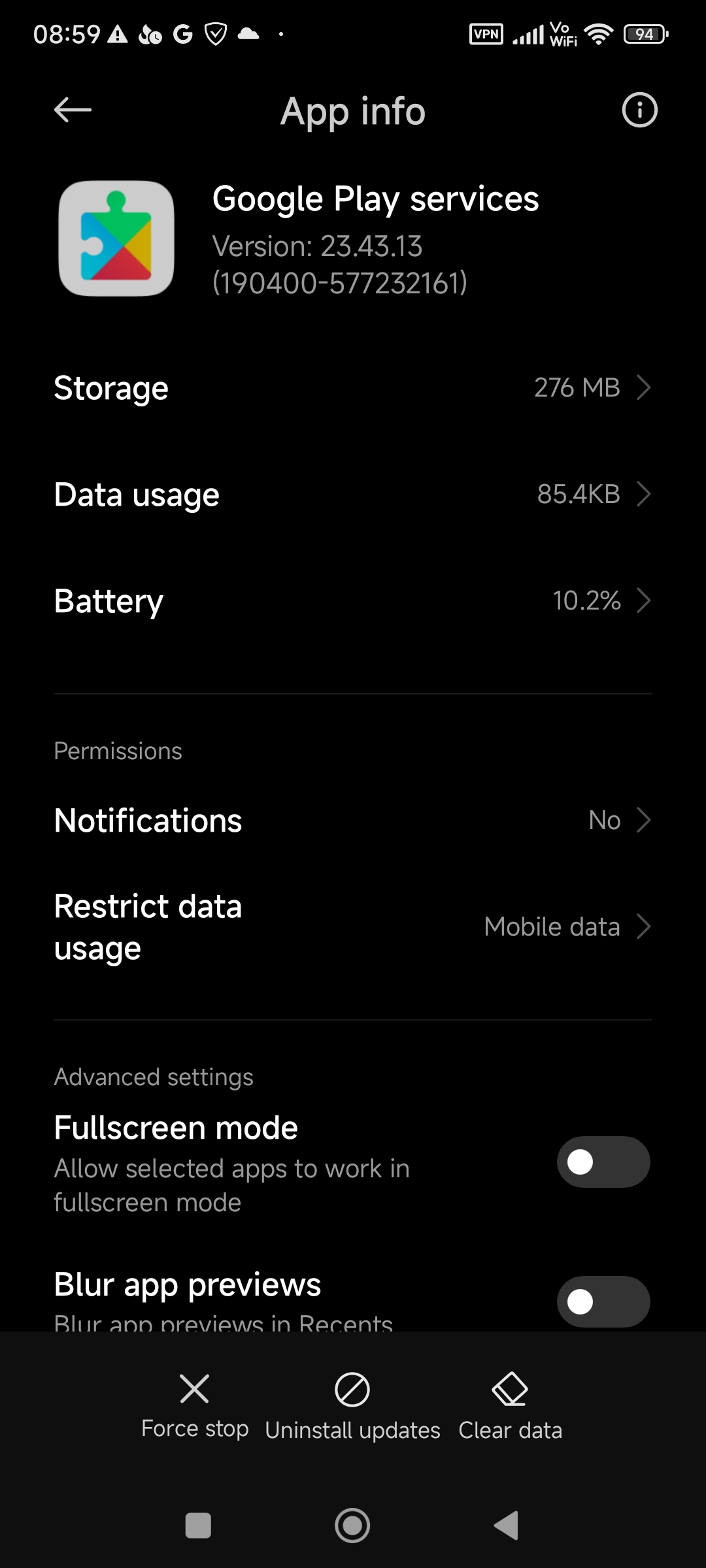Go to the system home screen
Viewport: 706px width, 1568px height.
tap(352, 1526)
